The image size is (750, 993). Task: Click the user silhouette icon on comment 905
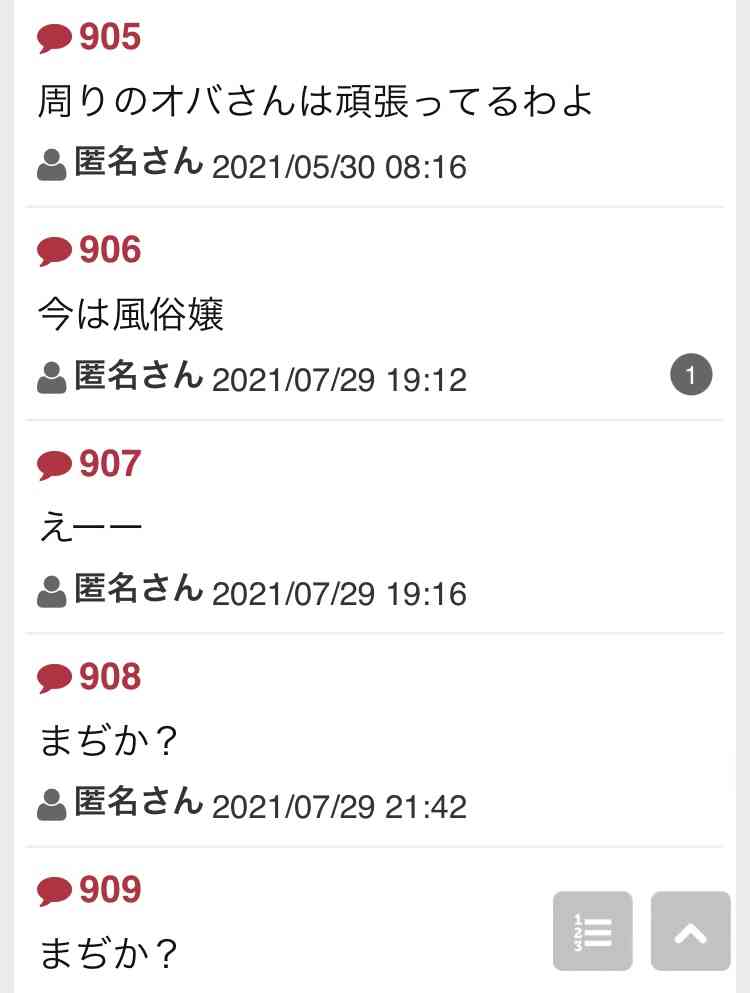pos(51,163)
